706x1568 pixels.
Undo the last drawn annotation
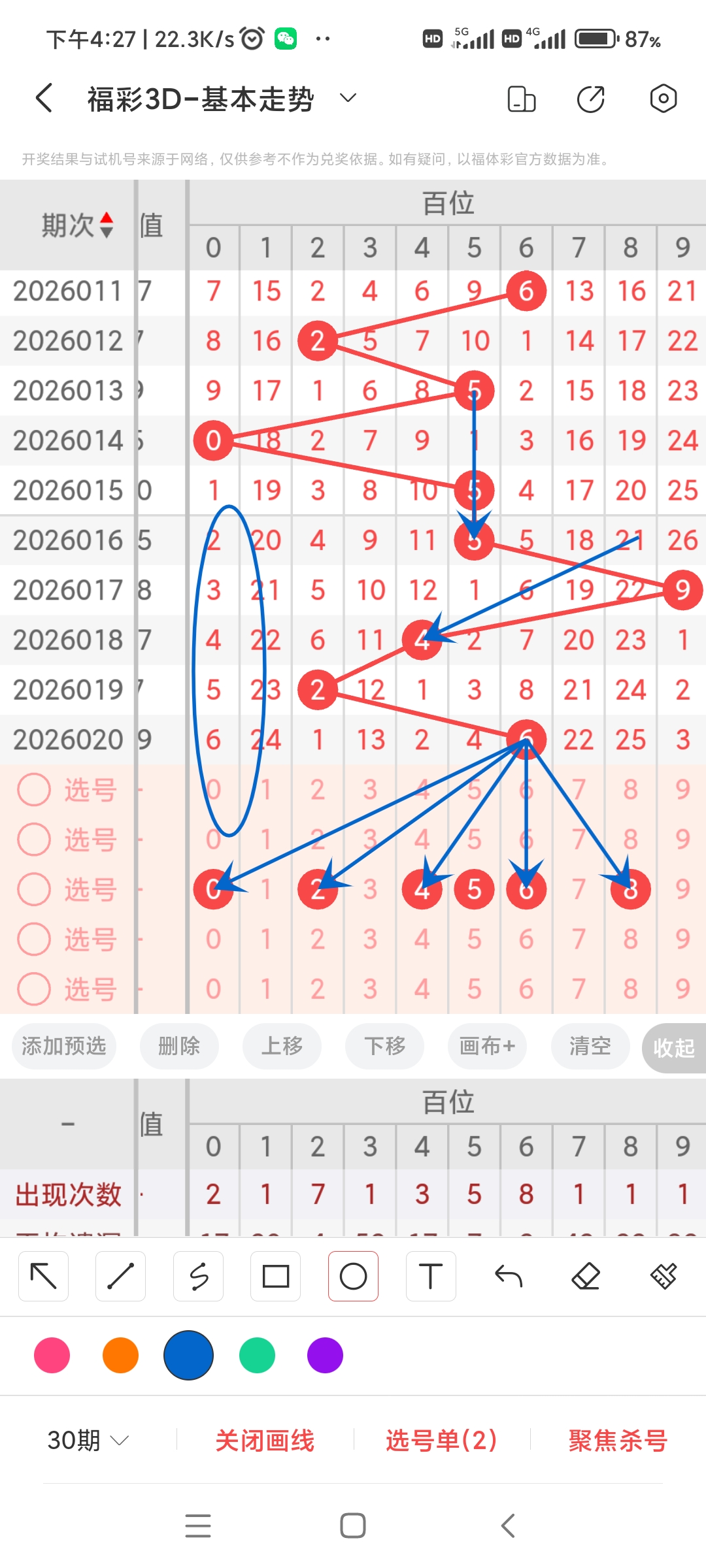click(509, 1275)
